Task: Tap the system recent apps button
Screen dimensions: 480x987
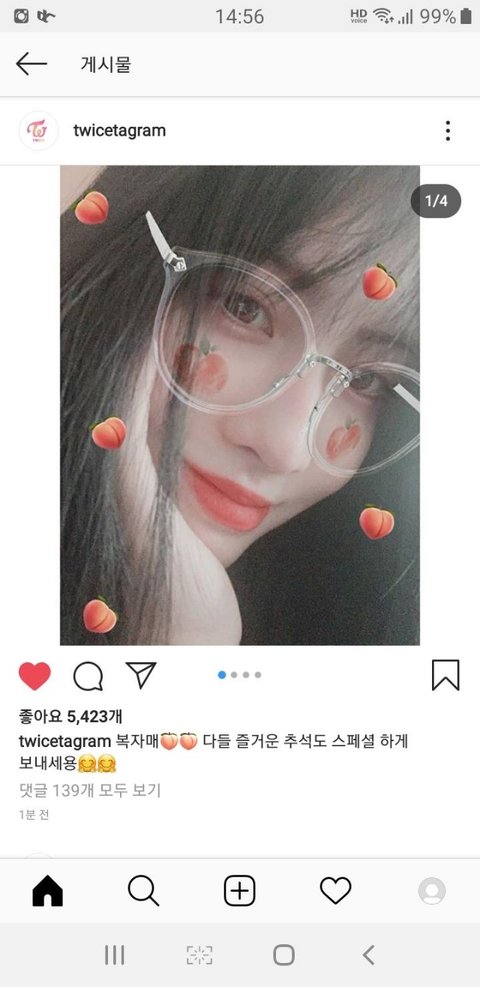Action: pos(114,955)
